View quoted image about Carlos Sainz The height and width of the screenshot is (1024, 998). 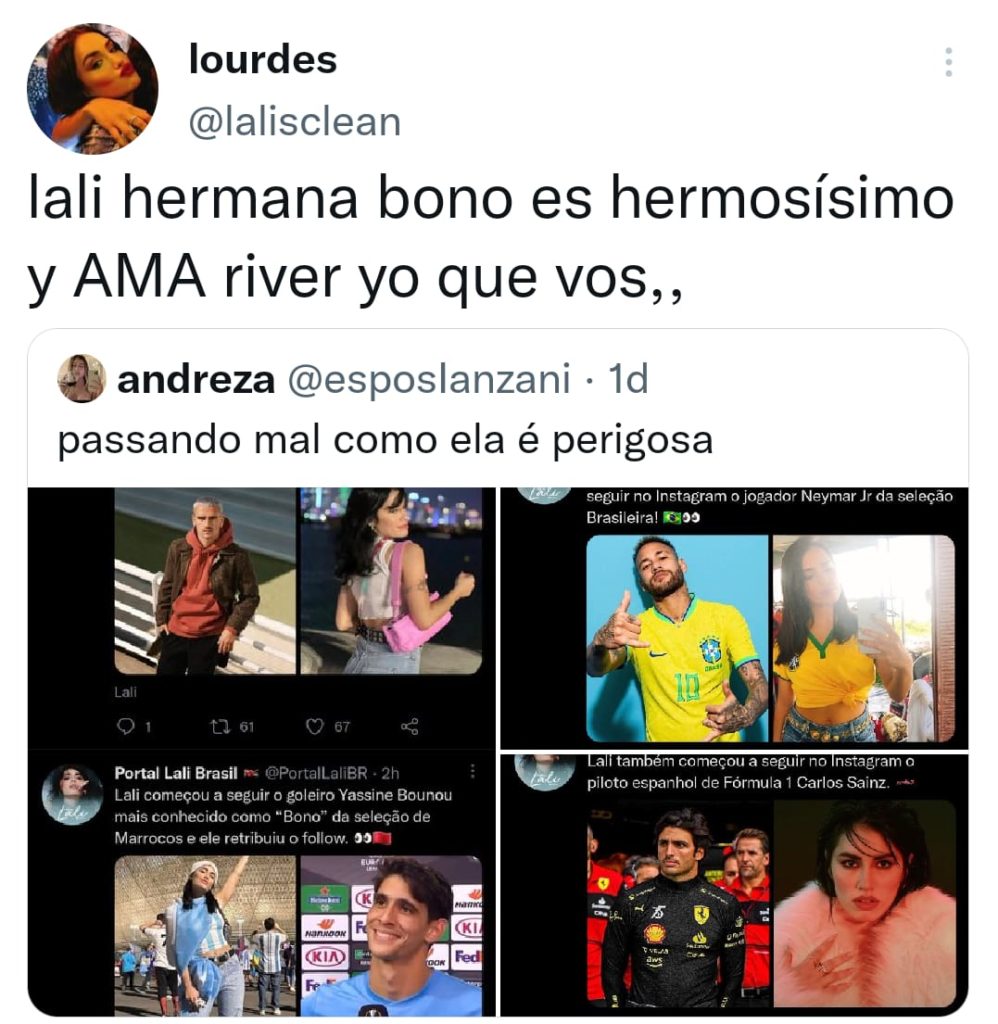pyautogui.click(x=733, y=884)
